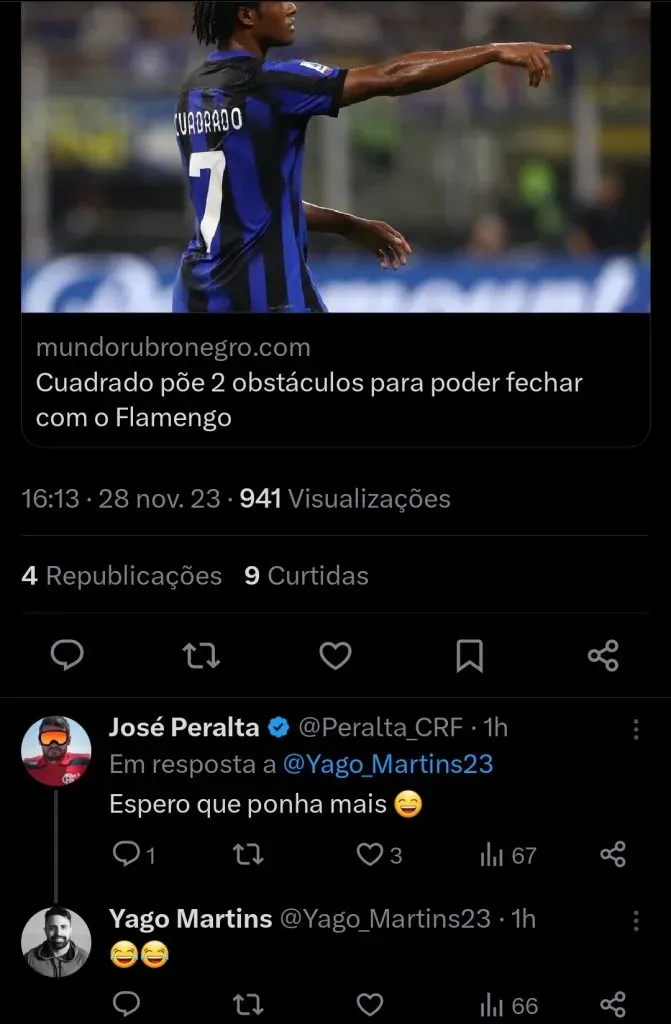Repost Yago Martins' reply
The width and height of the screenshot is (671, 1024).
tap(248, 1004)
